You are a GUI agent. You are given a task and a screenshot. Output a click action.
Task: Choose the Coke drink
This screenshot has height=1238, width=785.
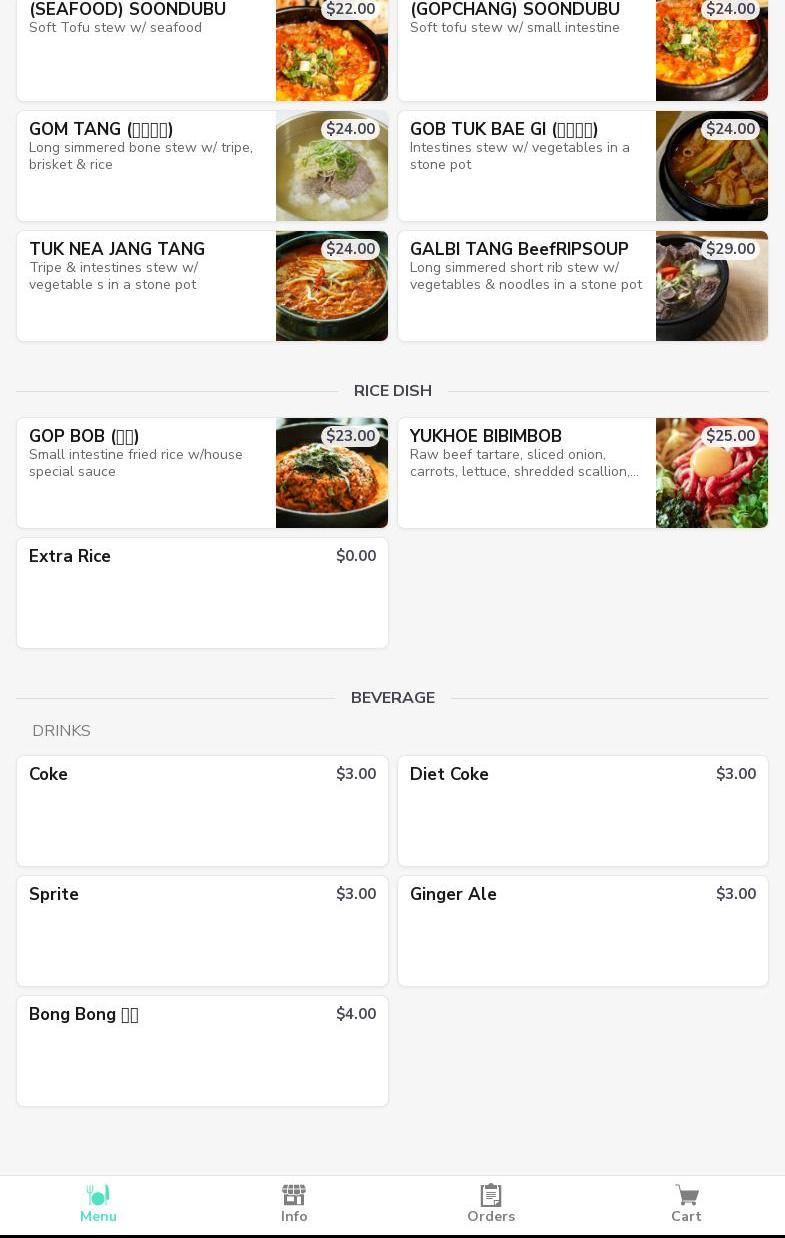click(x=202, y=811)
